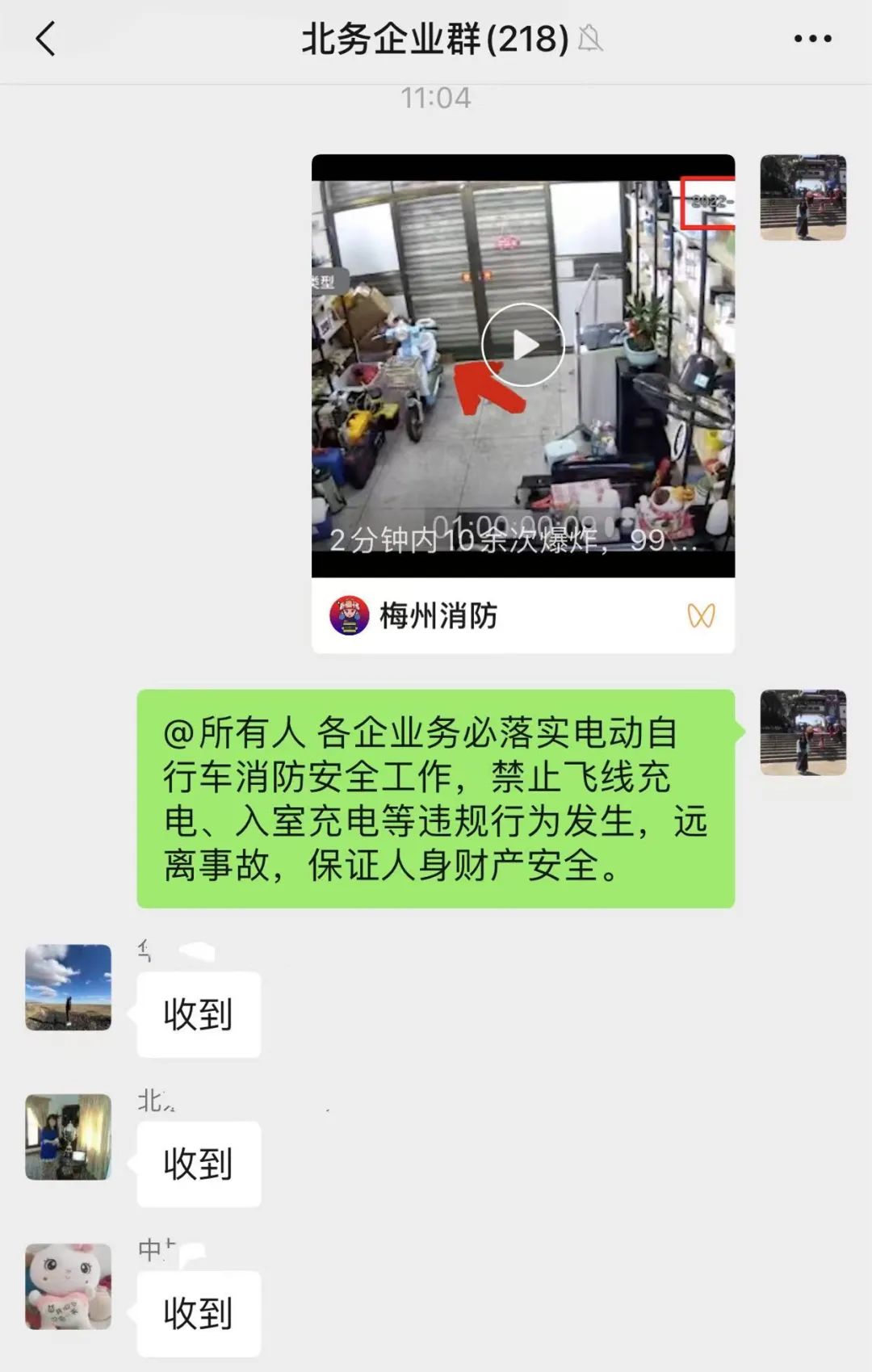Open the group chat overflow menu
Viewport: 872px width, 1372px height.
click(811, 39)
